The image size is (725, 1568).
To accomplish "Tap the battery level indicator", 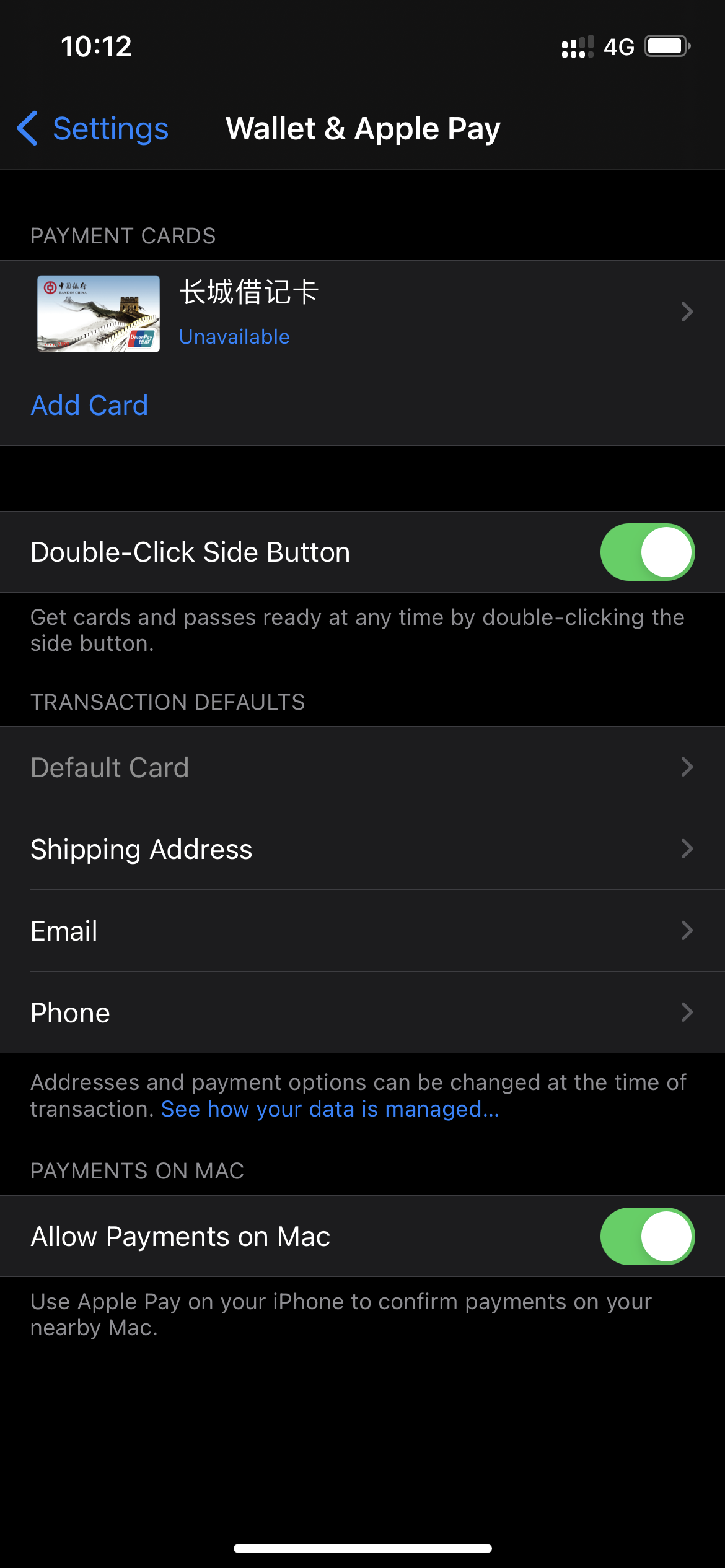I will tap(666, 45).
